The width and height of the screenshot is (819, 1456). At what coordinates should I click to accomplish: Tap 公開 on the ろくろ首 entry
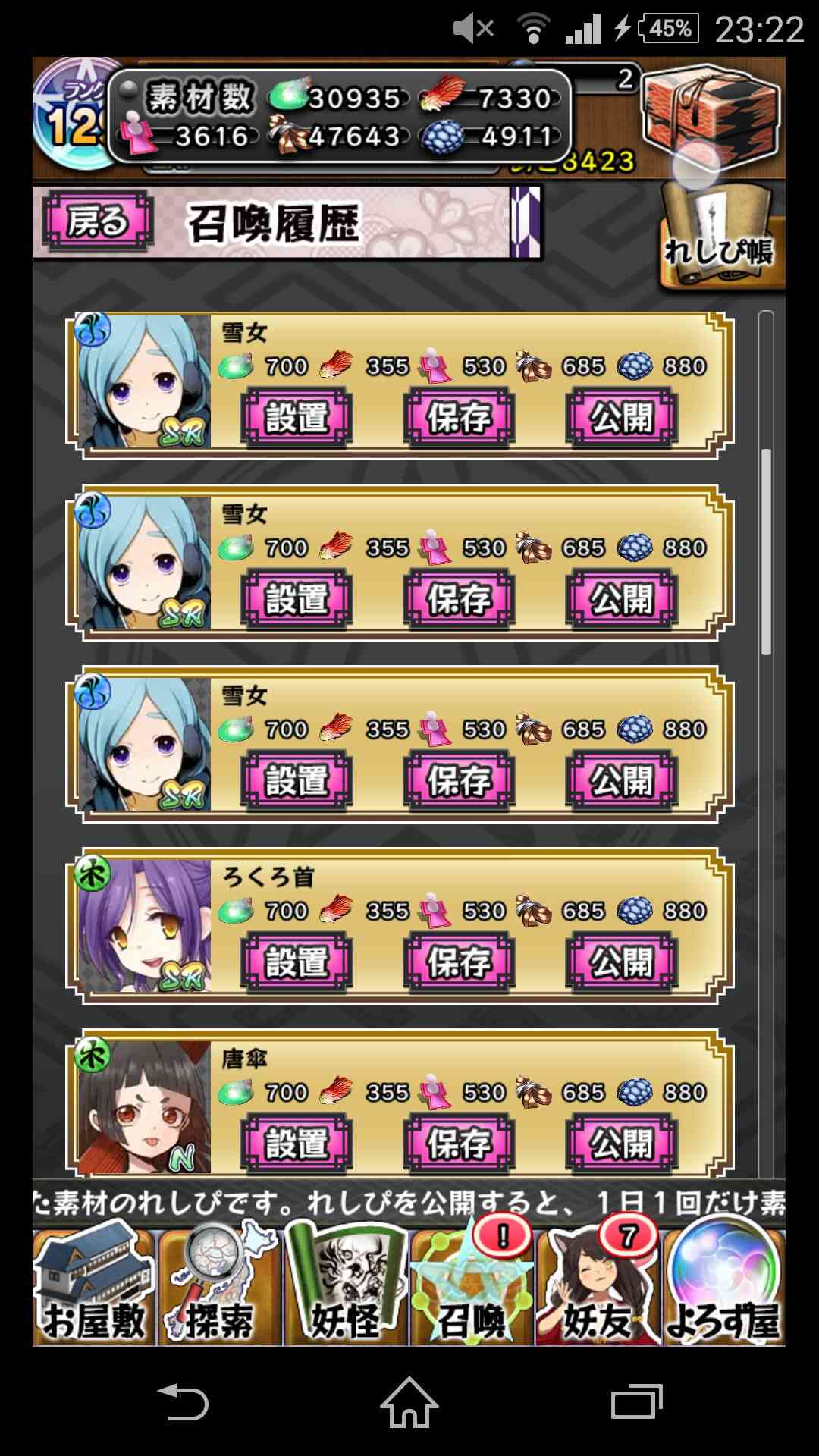coord(622,962)
